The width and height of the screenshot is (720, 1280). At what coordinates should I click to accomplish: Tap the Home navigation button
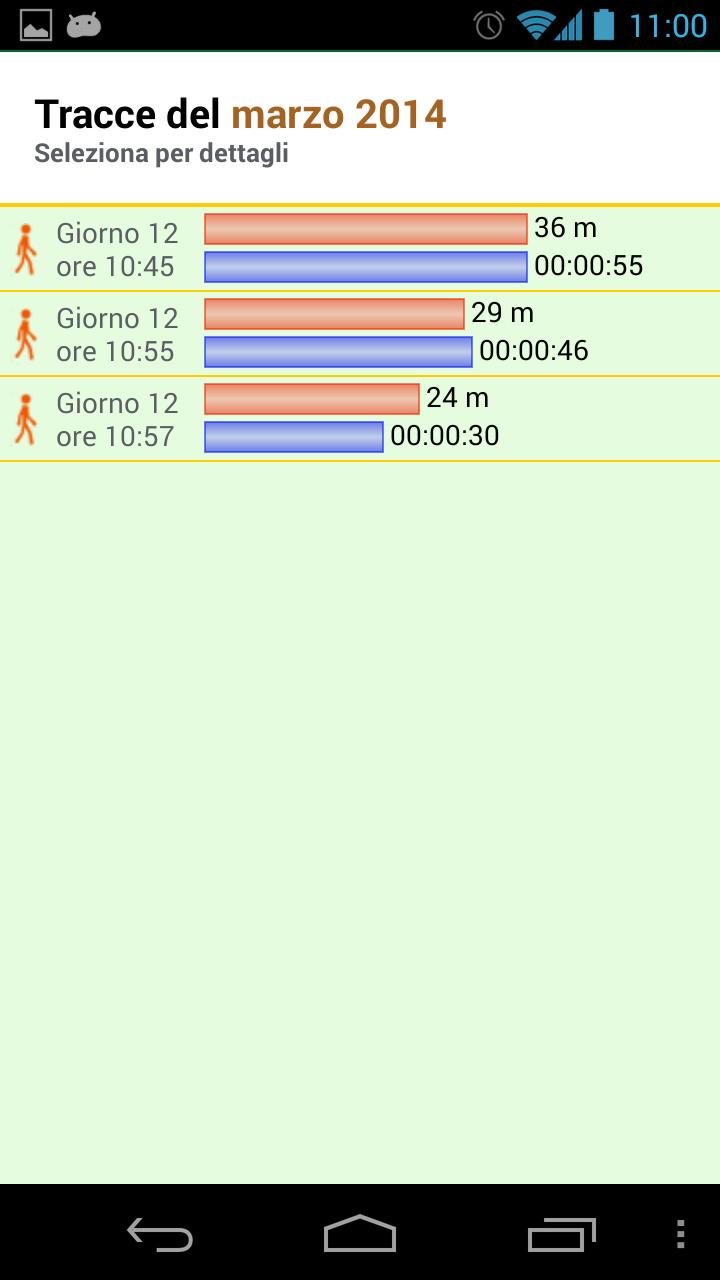point(360,1237)
